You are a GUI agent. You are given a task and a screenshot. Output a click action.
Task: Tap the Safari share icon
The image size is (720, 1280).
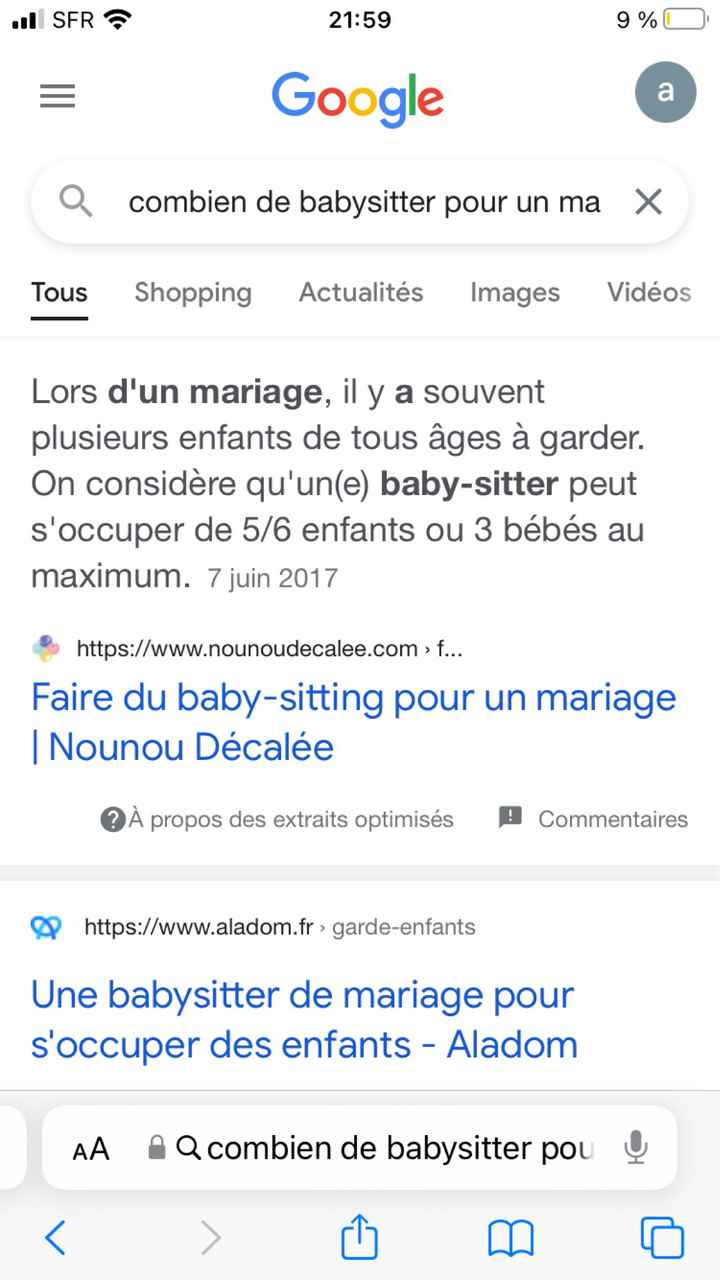click(x=360, y=1237)
